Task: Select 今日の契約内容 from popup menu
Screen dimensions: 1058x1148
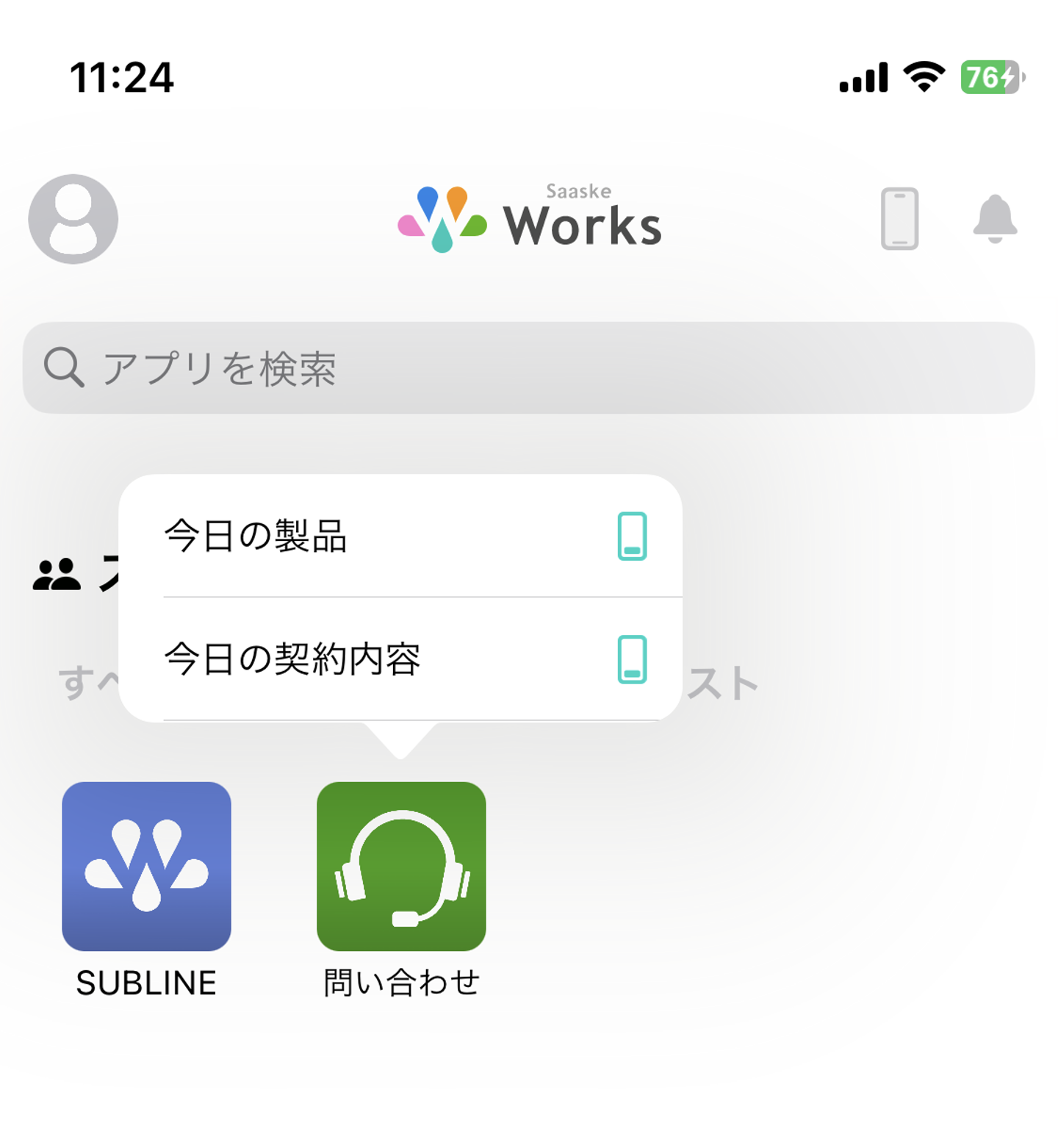Action: pyautogui.click(x=400, y=659)
